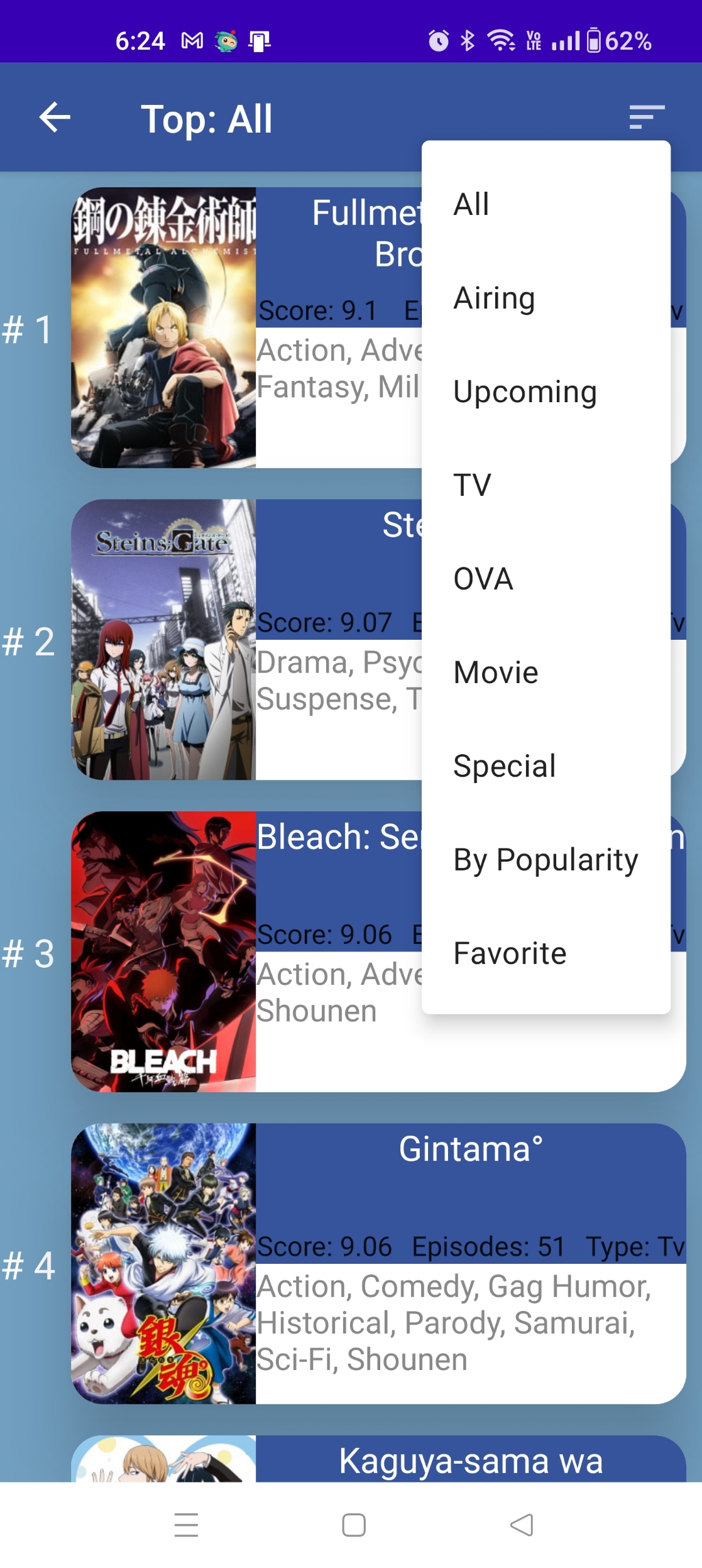This screenshot has width=702, height=1568.
Task: Filter the list by Airing
Action: [546, 298]
